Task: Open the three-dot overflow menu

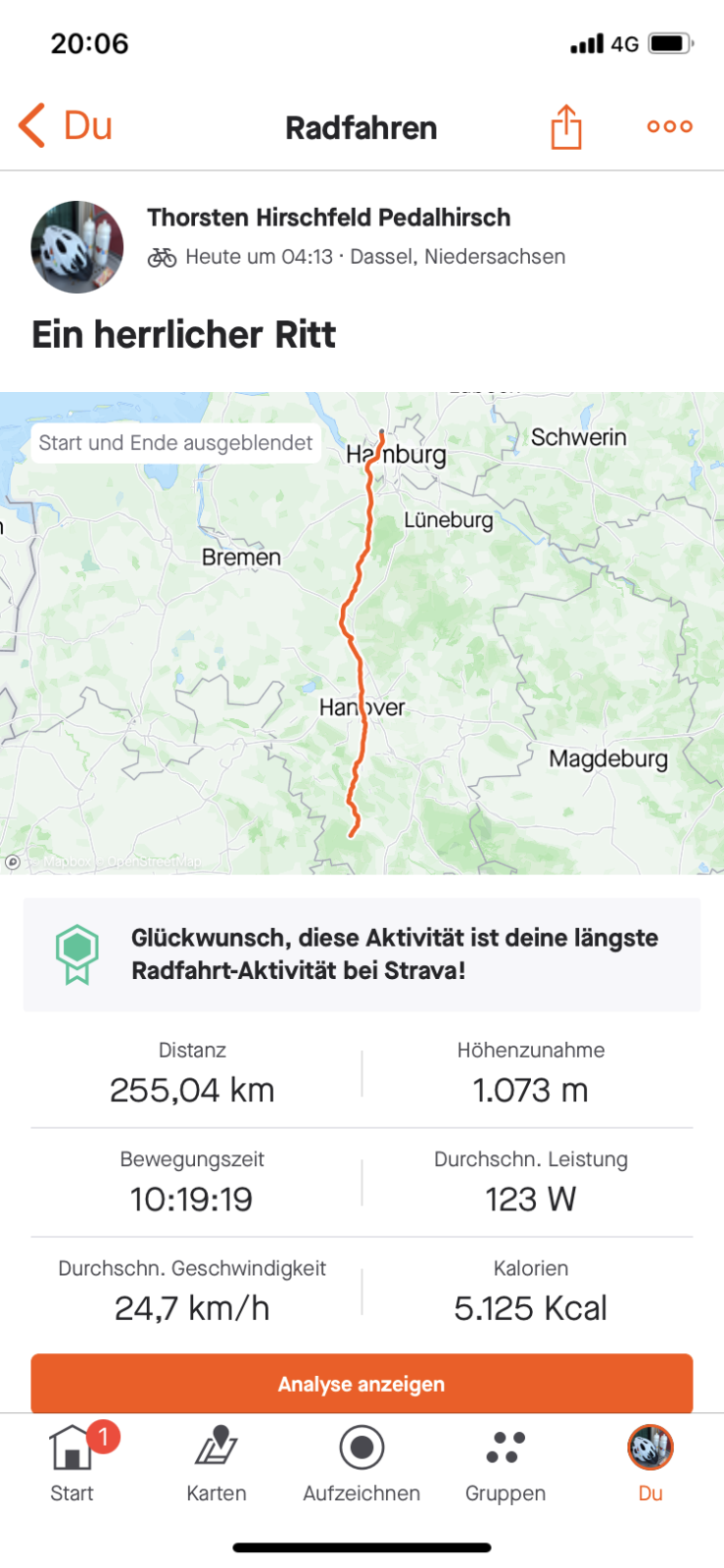Action: click(669, 126)
